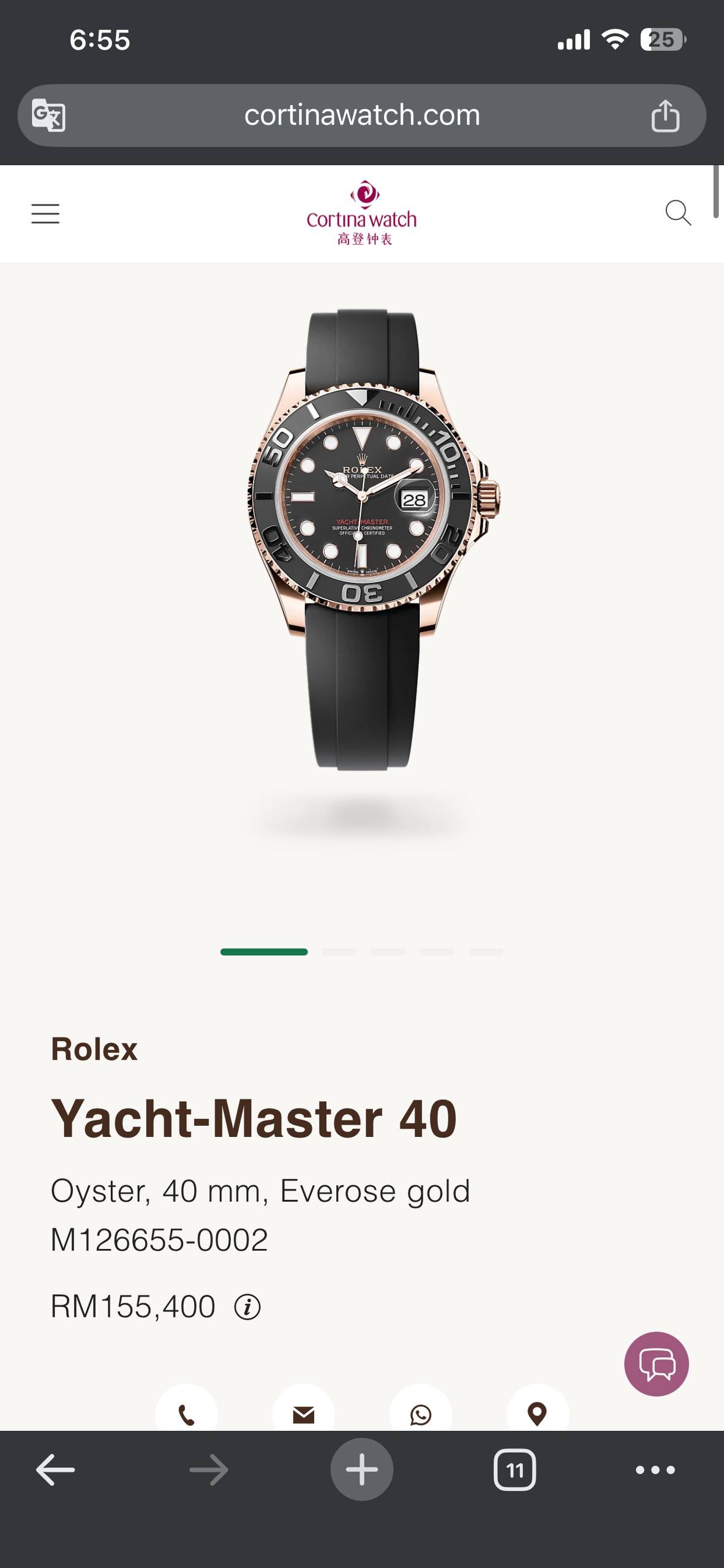Tap the translate page icon
The image size is (724, 1568).
coord(49,115)
